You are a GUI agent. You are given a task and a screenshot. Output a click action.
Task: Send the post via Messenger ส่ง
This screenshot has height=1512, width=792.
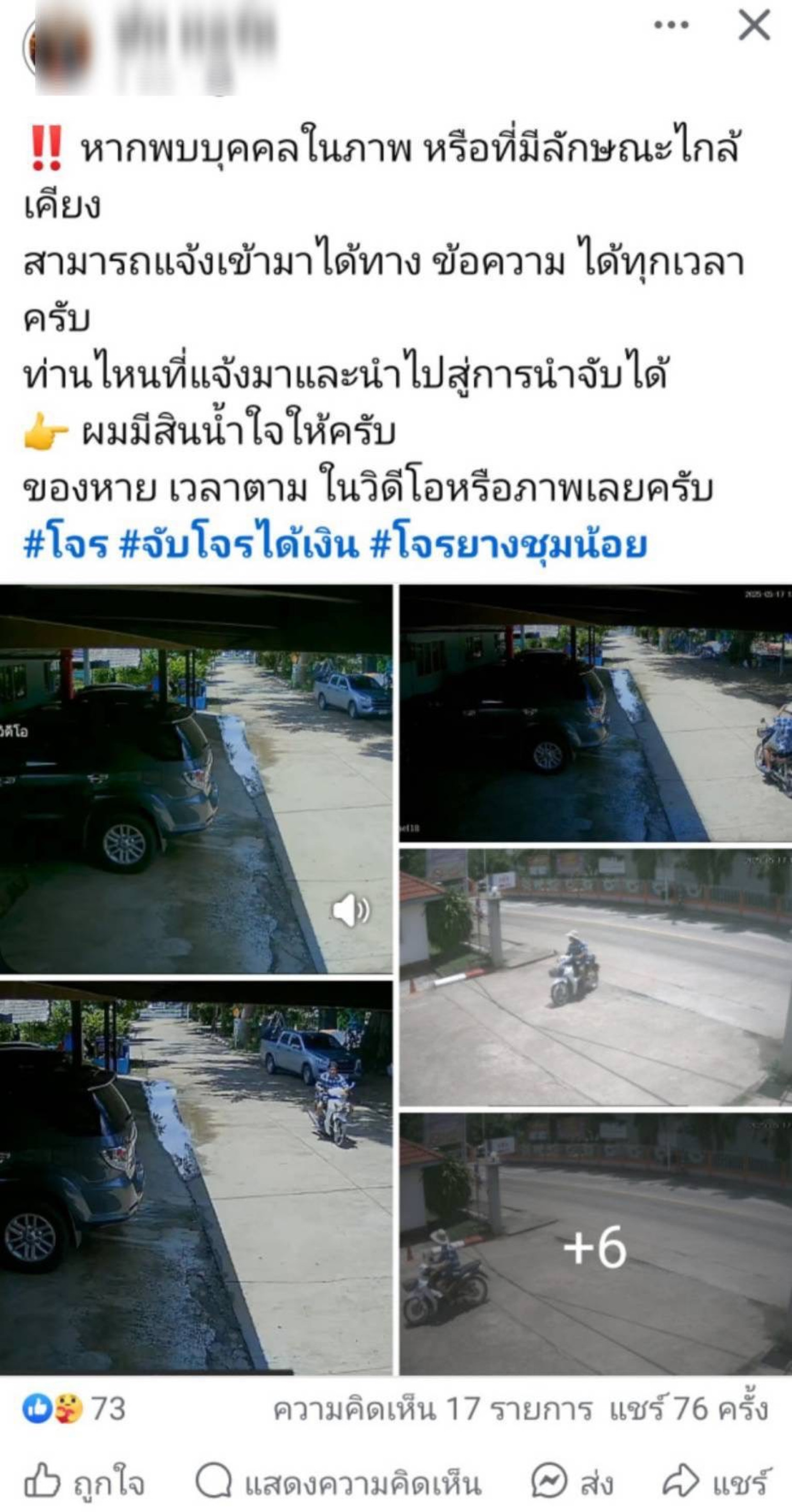(572, 1481)
